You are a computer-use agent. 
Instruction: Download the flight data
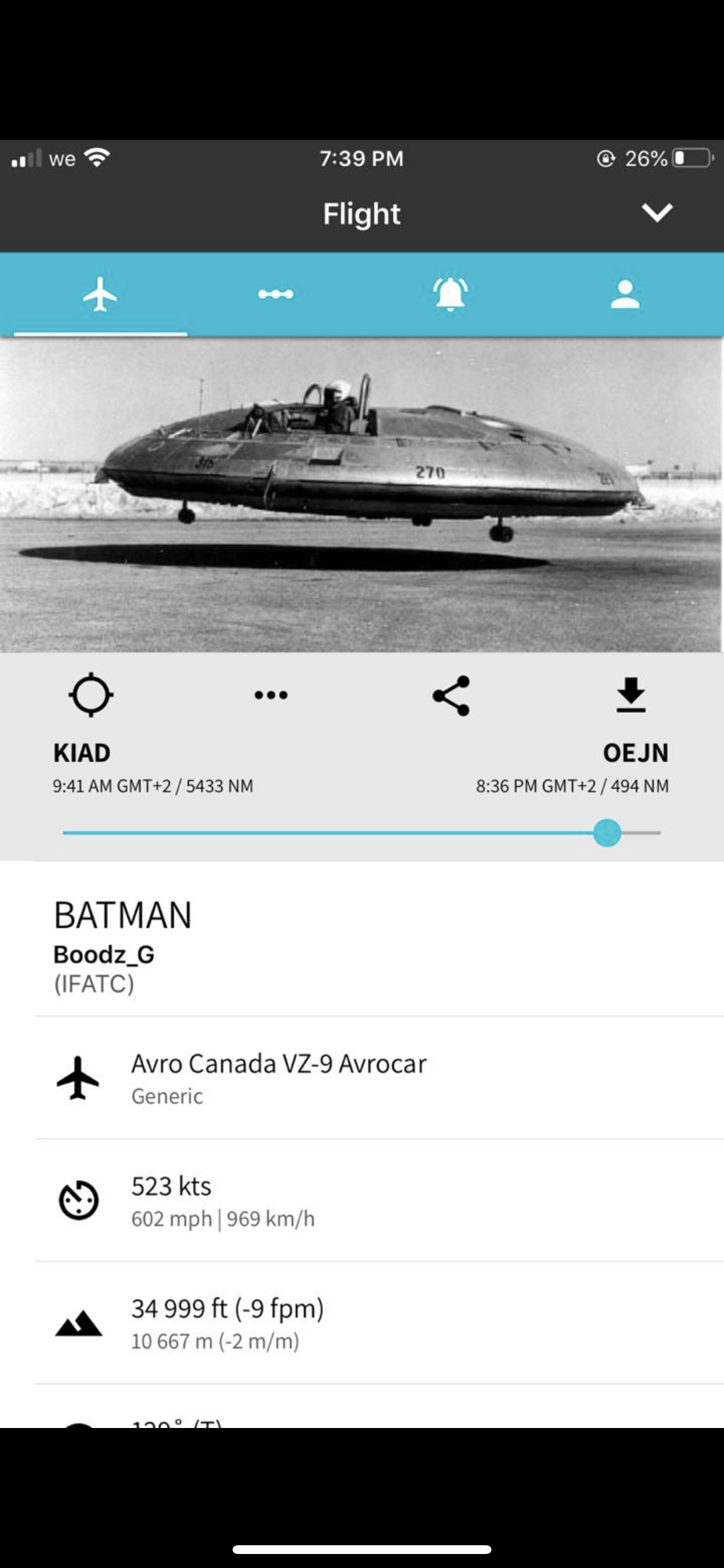tap(631, 695)
